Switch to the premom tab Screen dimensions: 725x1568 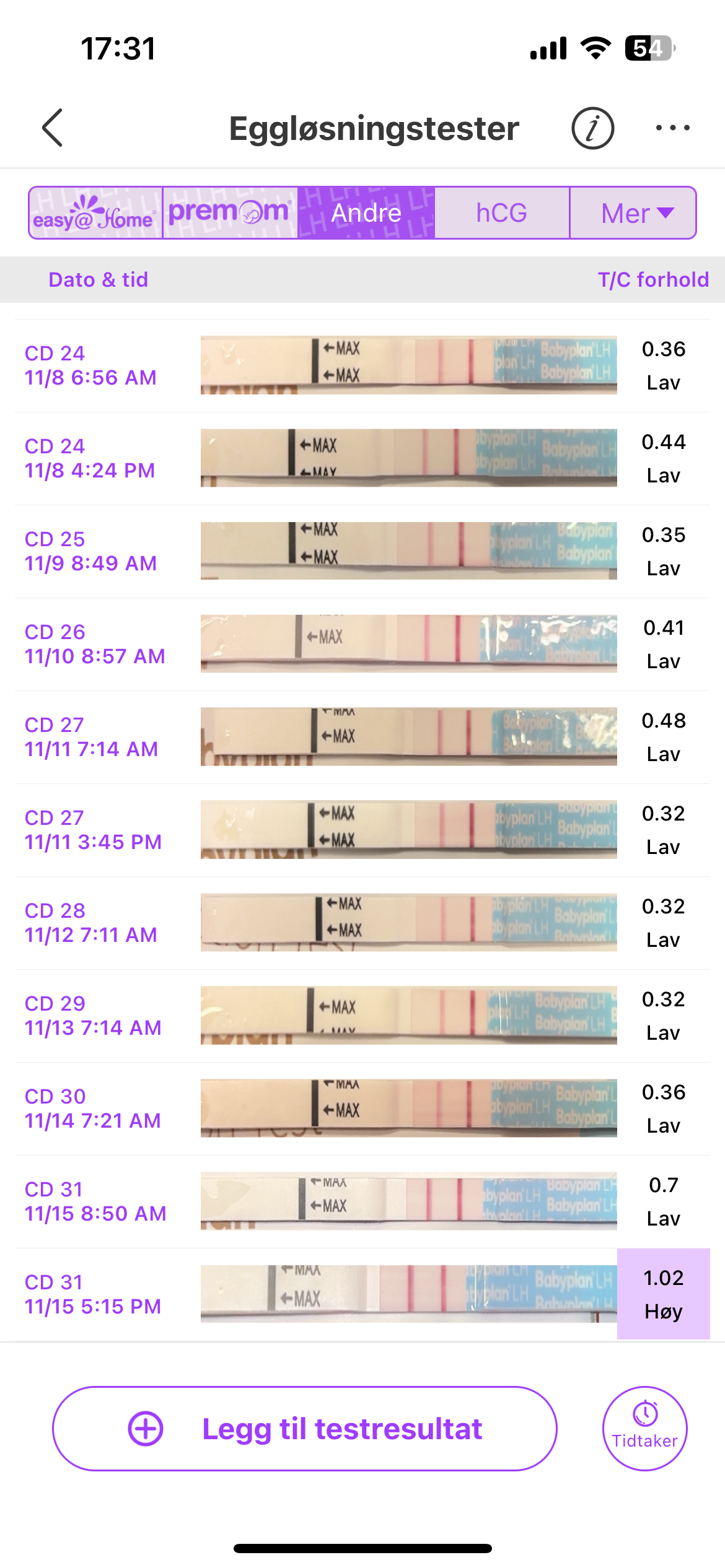click(230, 213)
